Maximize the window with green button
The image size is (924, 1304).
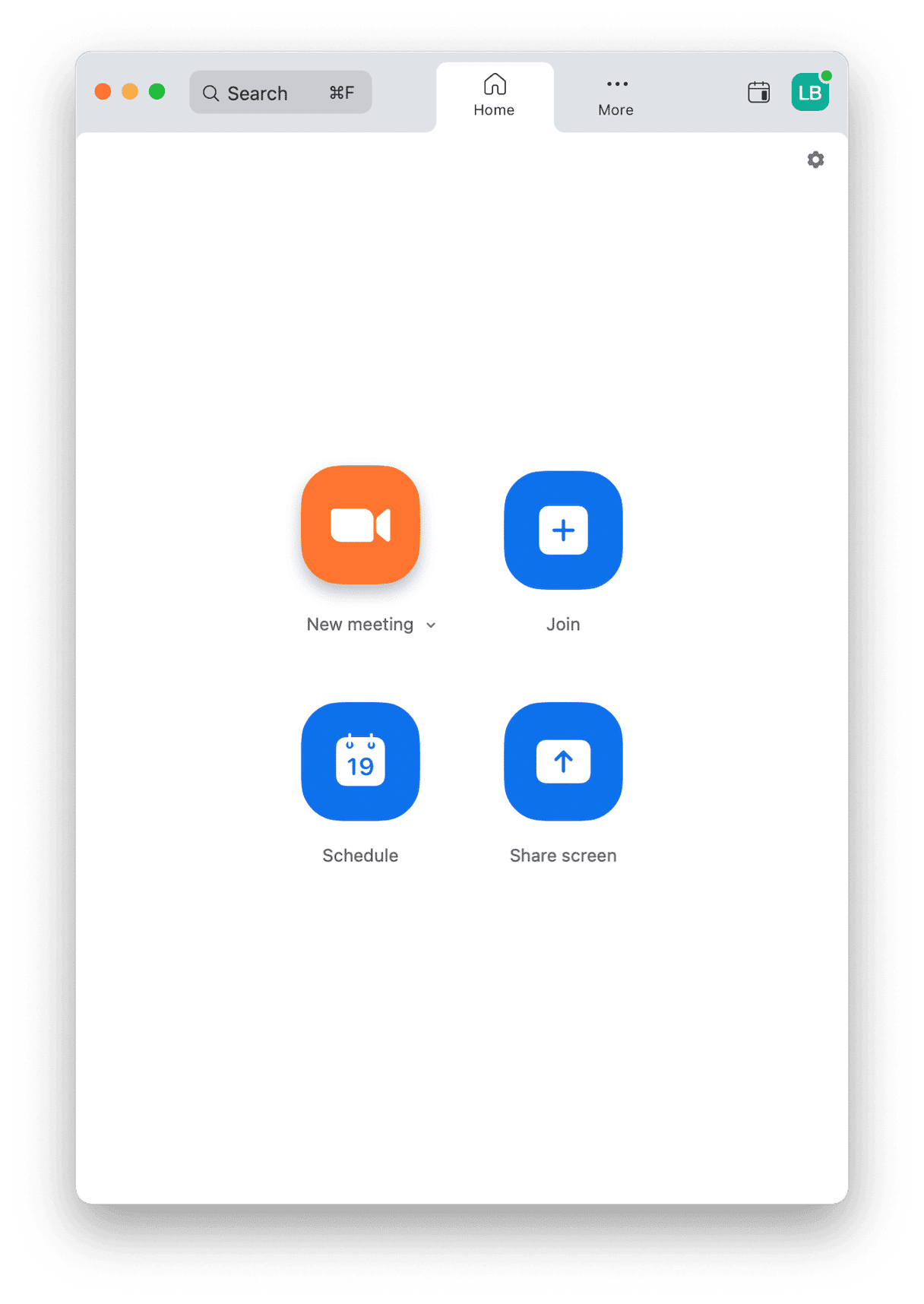click(x=157, y=92)
